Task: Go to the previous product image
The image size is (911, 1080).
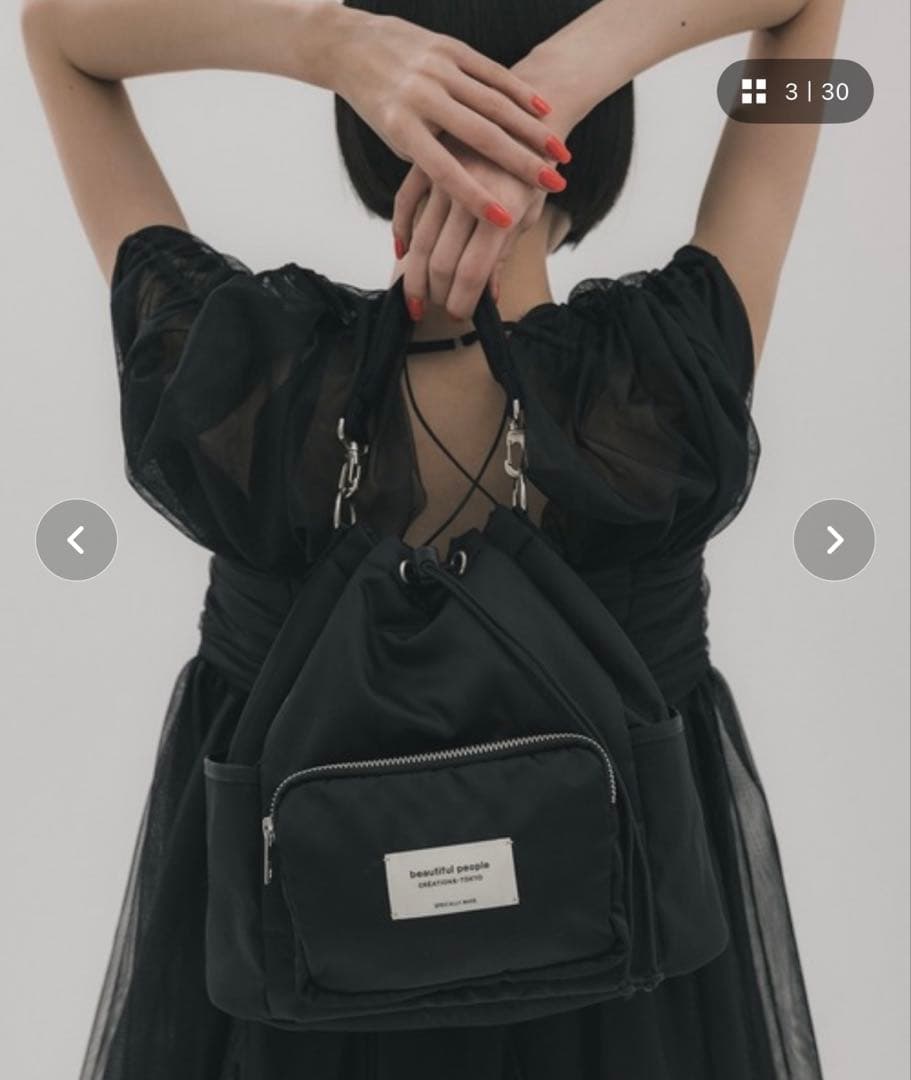Action: tap(76, 540)
